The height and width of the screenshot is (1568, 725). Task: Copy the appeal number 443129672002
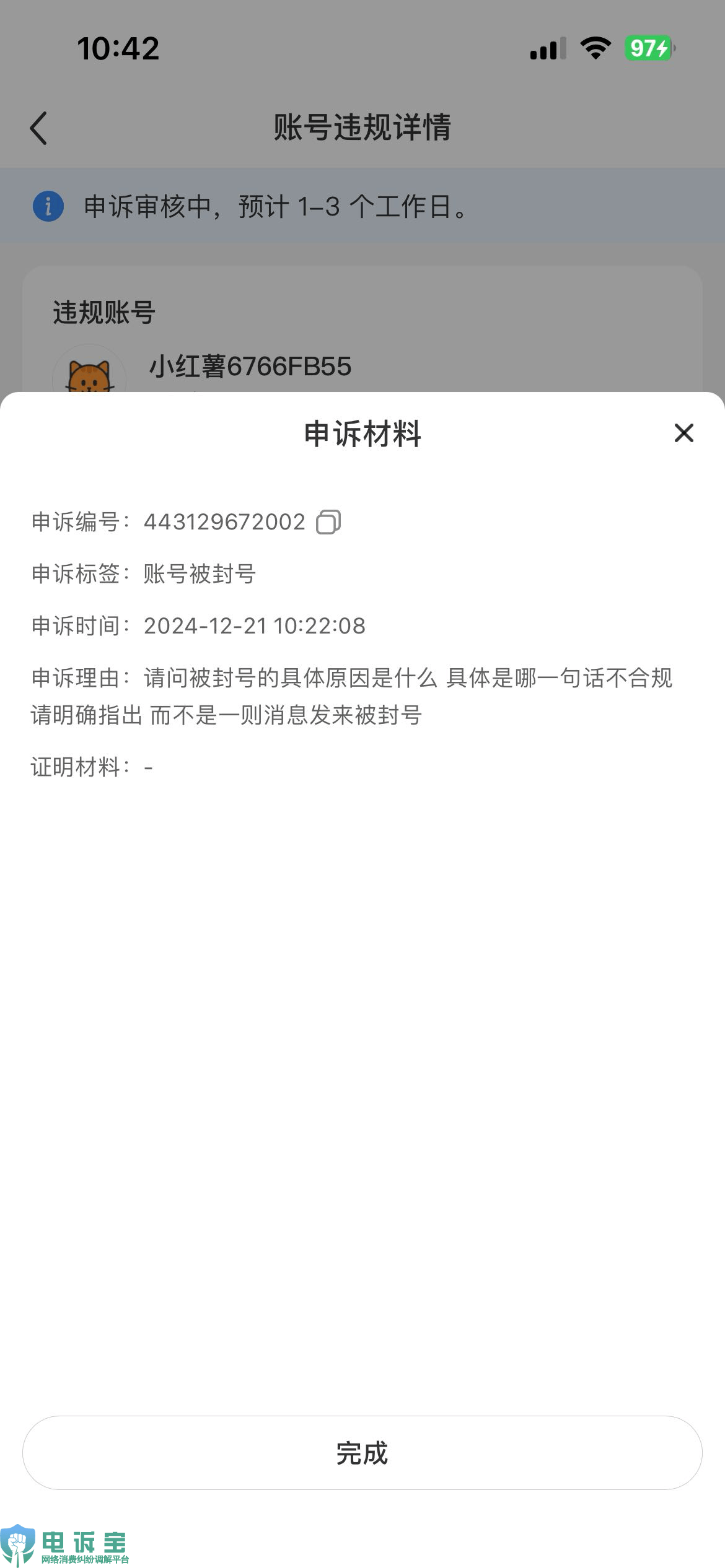tap(328, 521)
